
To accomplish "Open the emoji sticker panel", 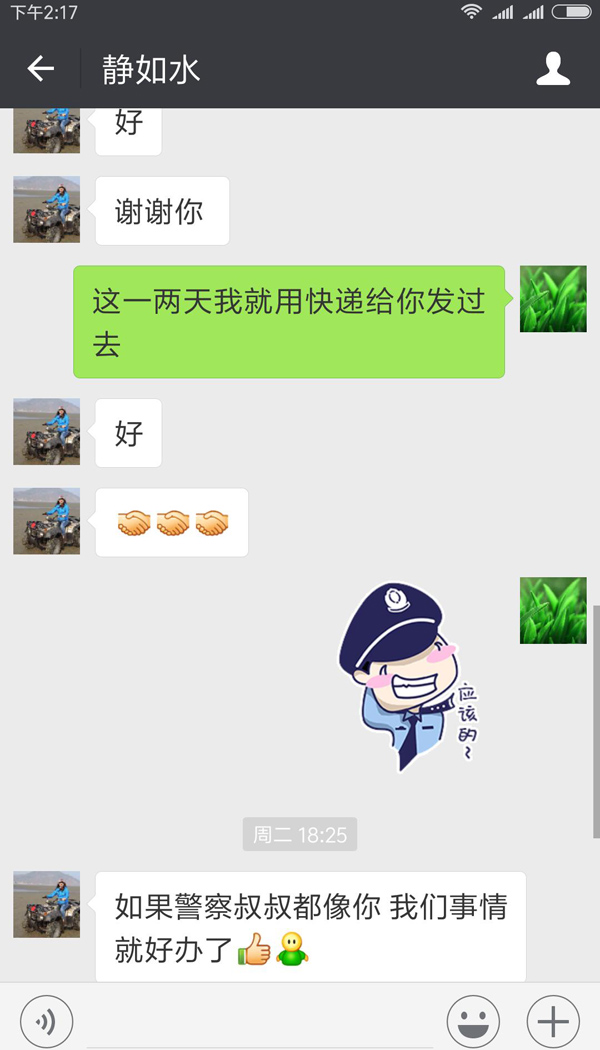I will pyautogui.click(x=473, y=1021).
